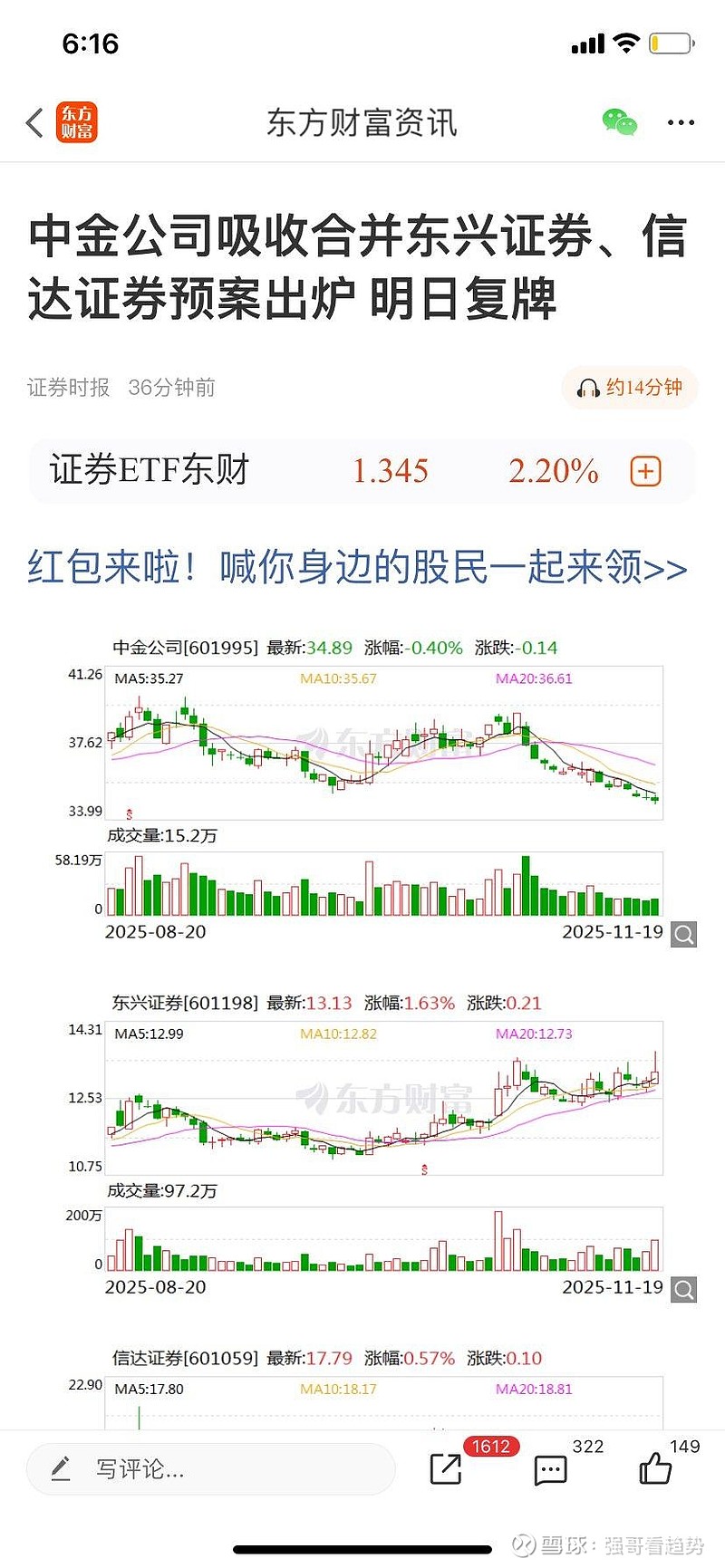Share the article using the bottom share icon
The height and width of the screenshot is (1568, 725).
point(446,1468)
